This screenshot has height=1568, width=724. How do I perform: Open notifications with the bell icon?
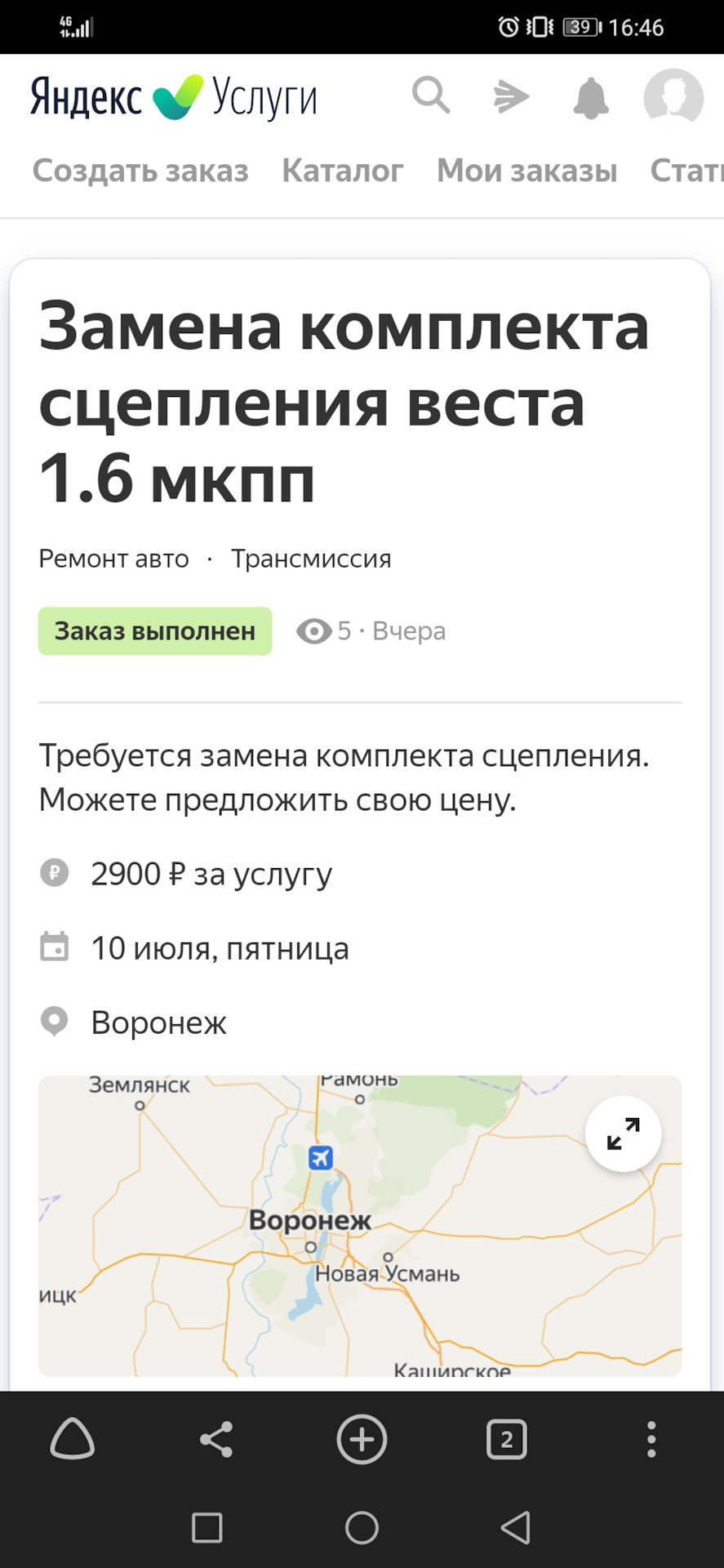(592, 96)
